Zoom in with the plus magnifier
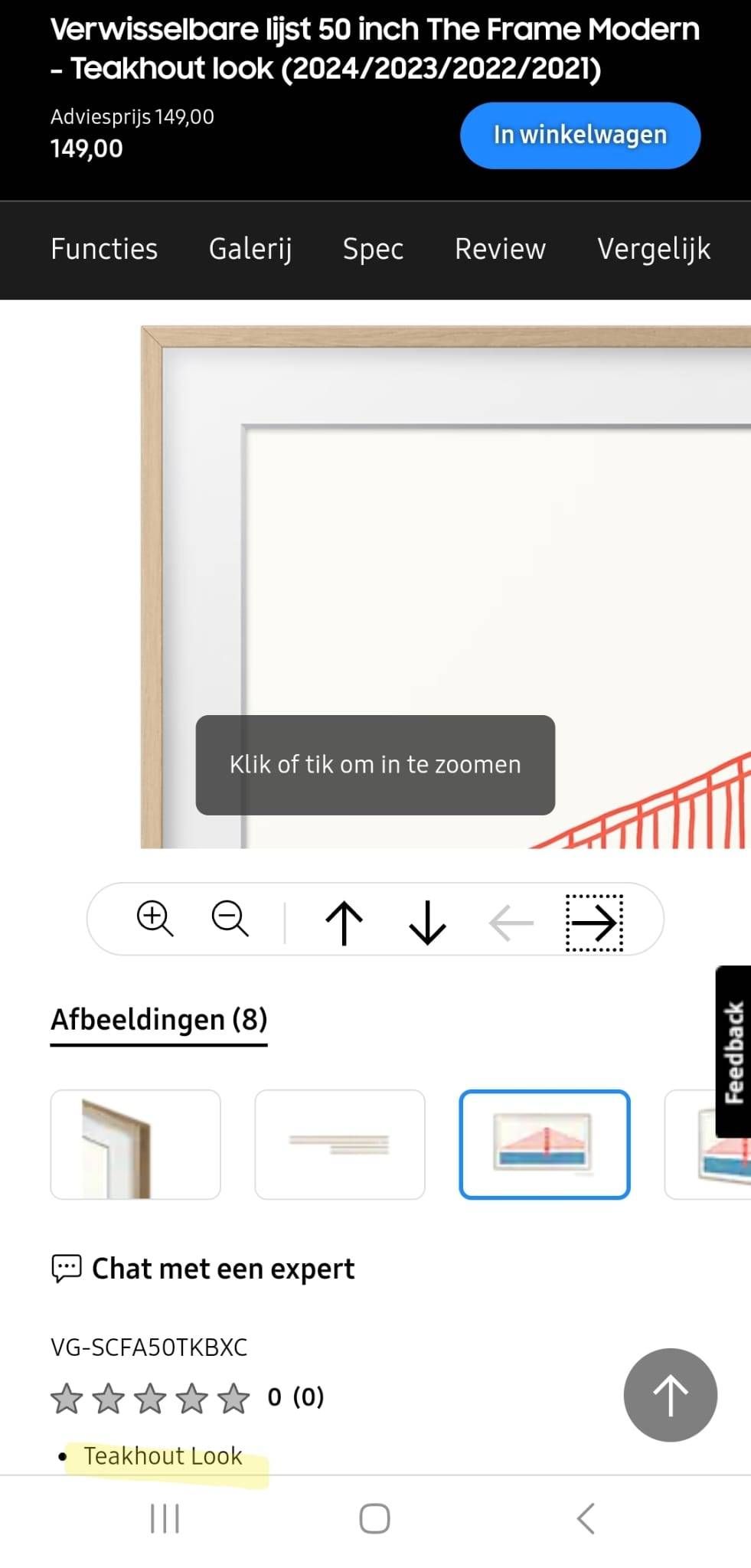 [155, 918]
